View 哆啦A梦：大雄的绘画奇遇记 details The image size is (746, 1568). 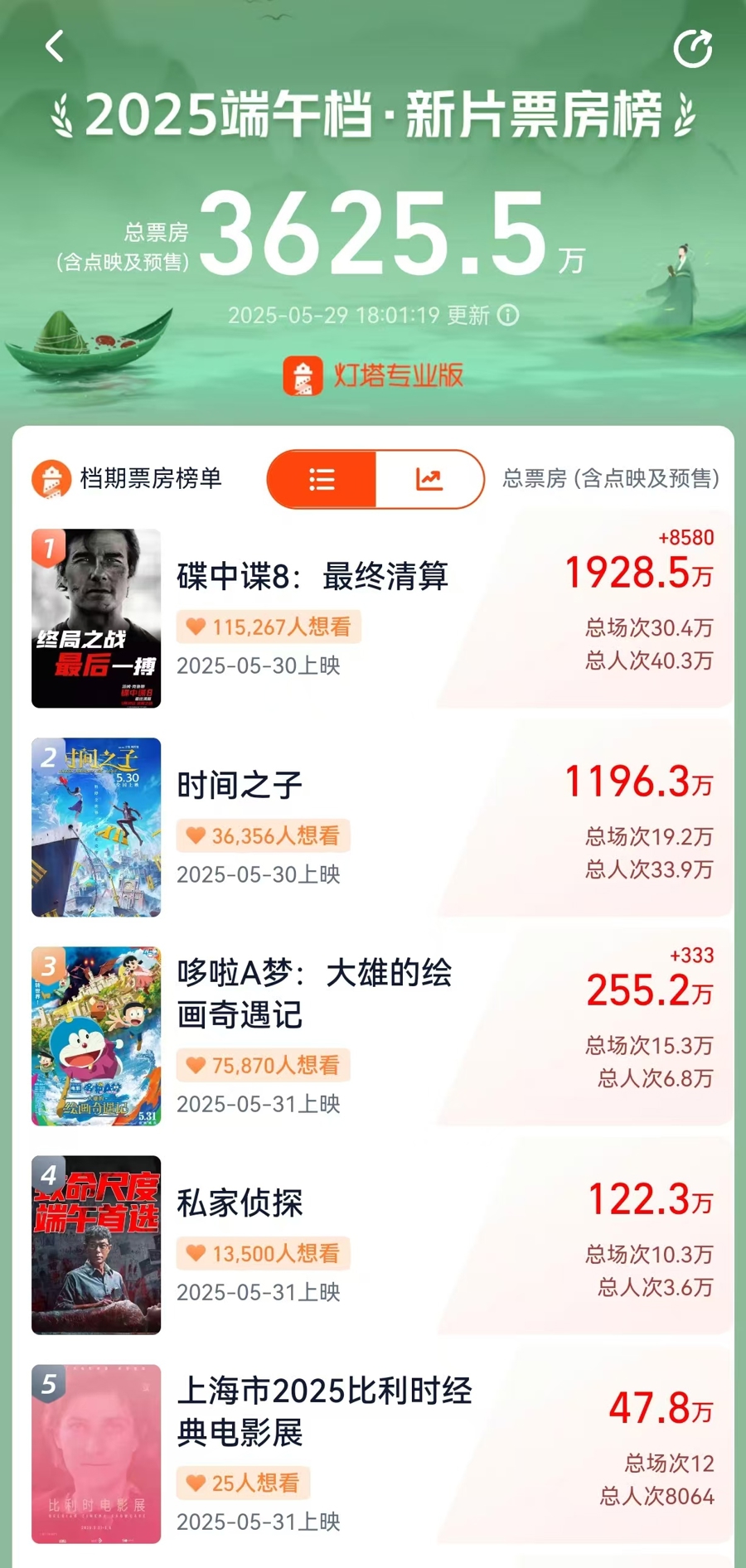point(313,993)
